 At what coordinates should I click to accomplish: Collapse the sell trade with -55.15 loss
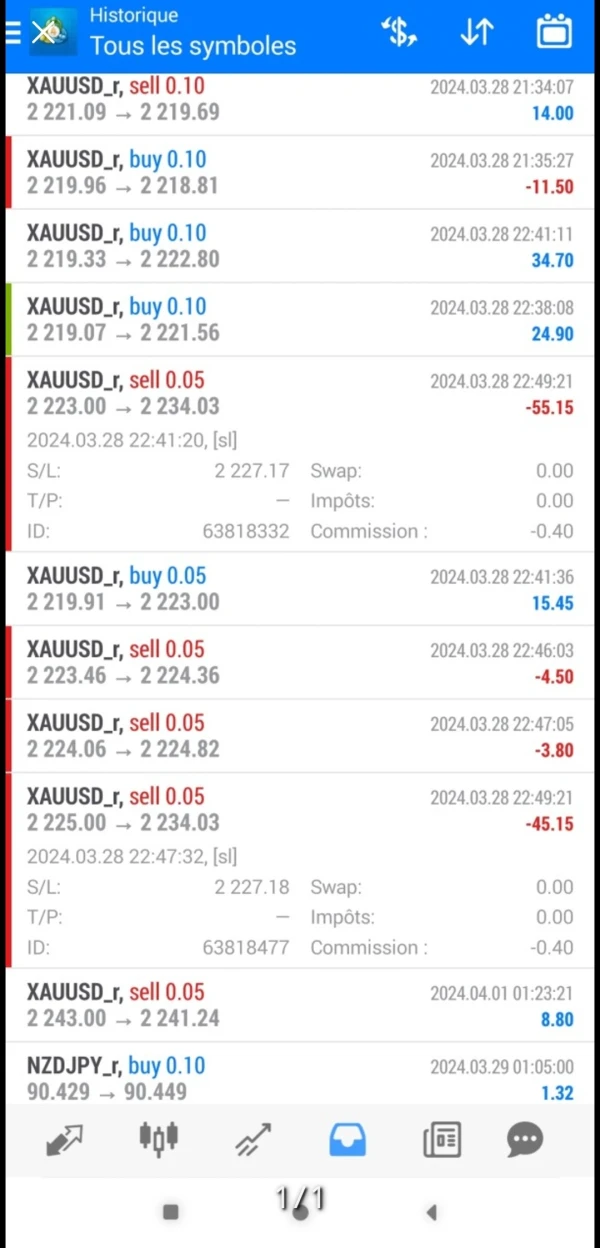click(x=300, y=393)
